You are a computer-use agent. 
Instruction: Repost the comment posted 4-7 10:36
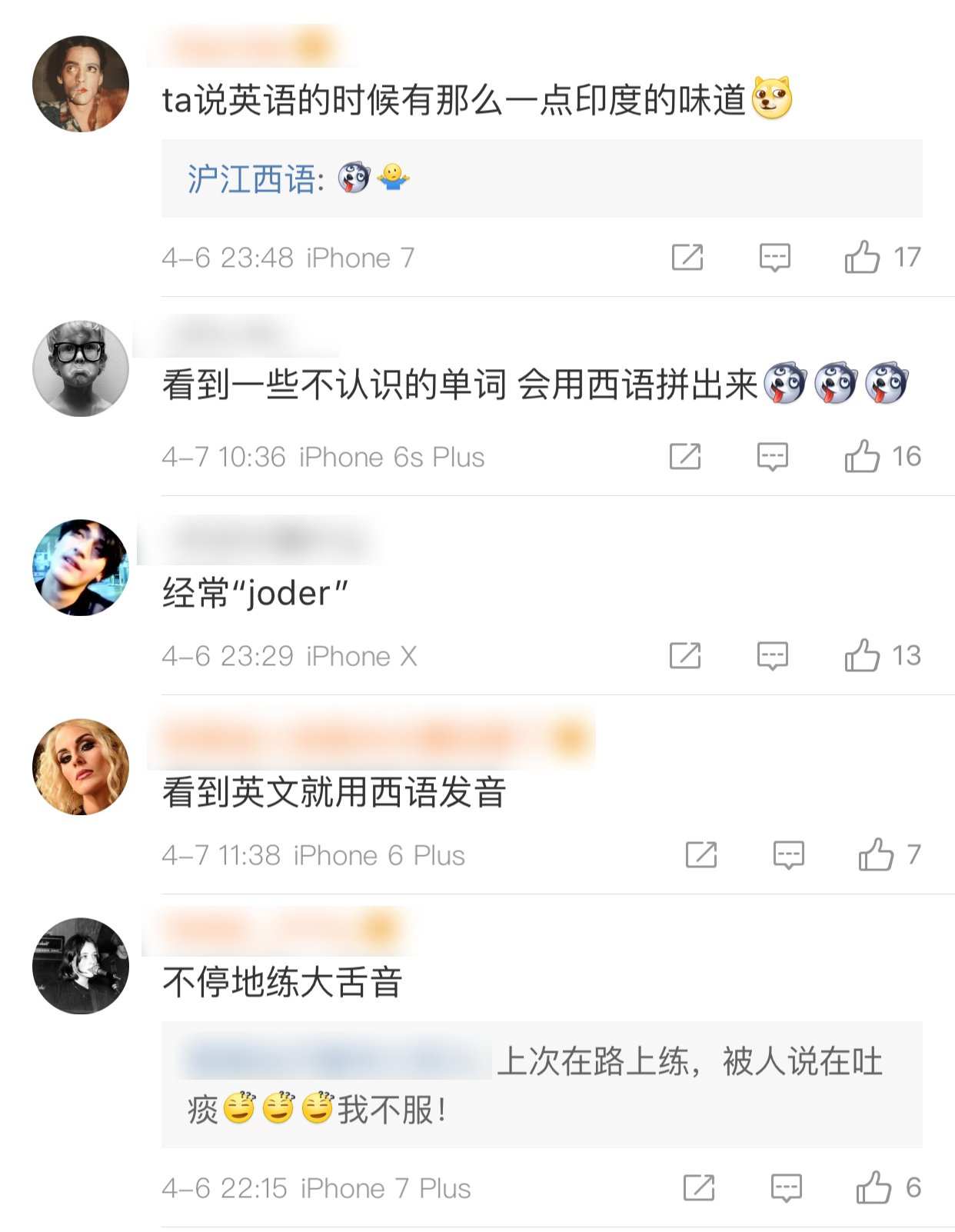pos(684,457)
